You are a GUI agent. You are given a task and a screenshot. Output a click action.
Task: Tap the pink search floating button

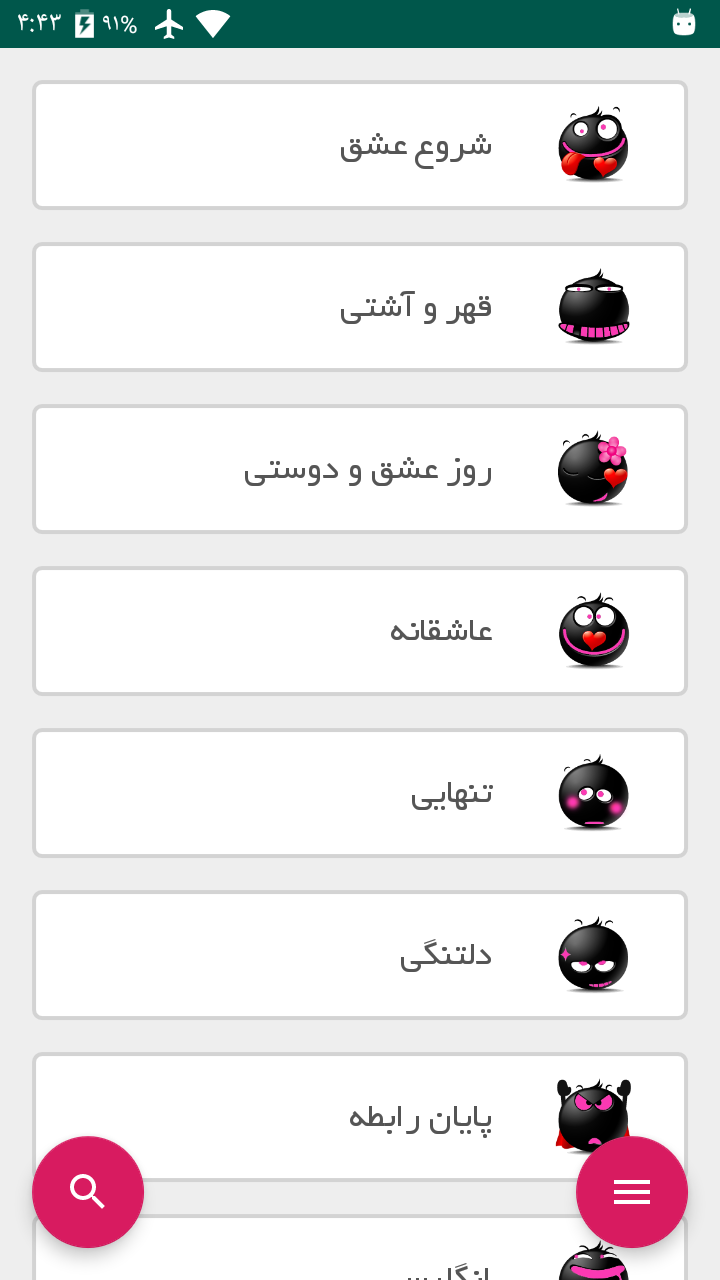click(88, 1192)
